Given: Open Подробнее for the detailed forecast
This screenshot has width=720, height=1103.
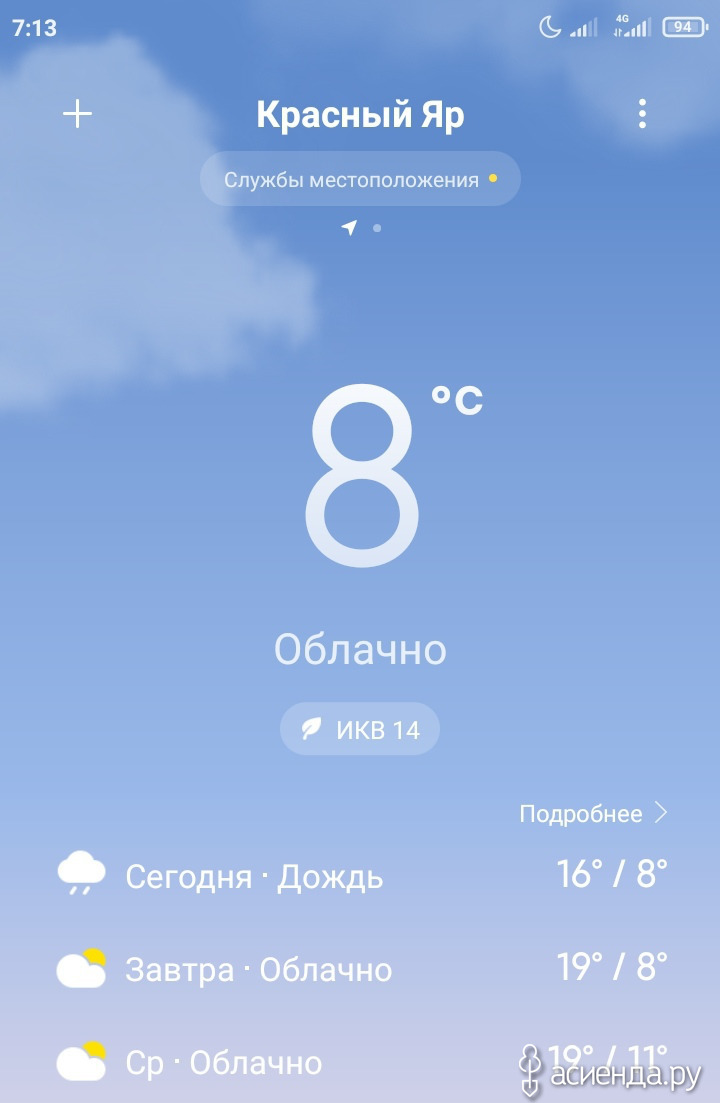Looking at the screenshot, I should click(x=592, y=813).
